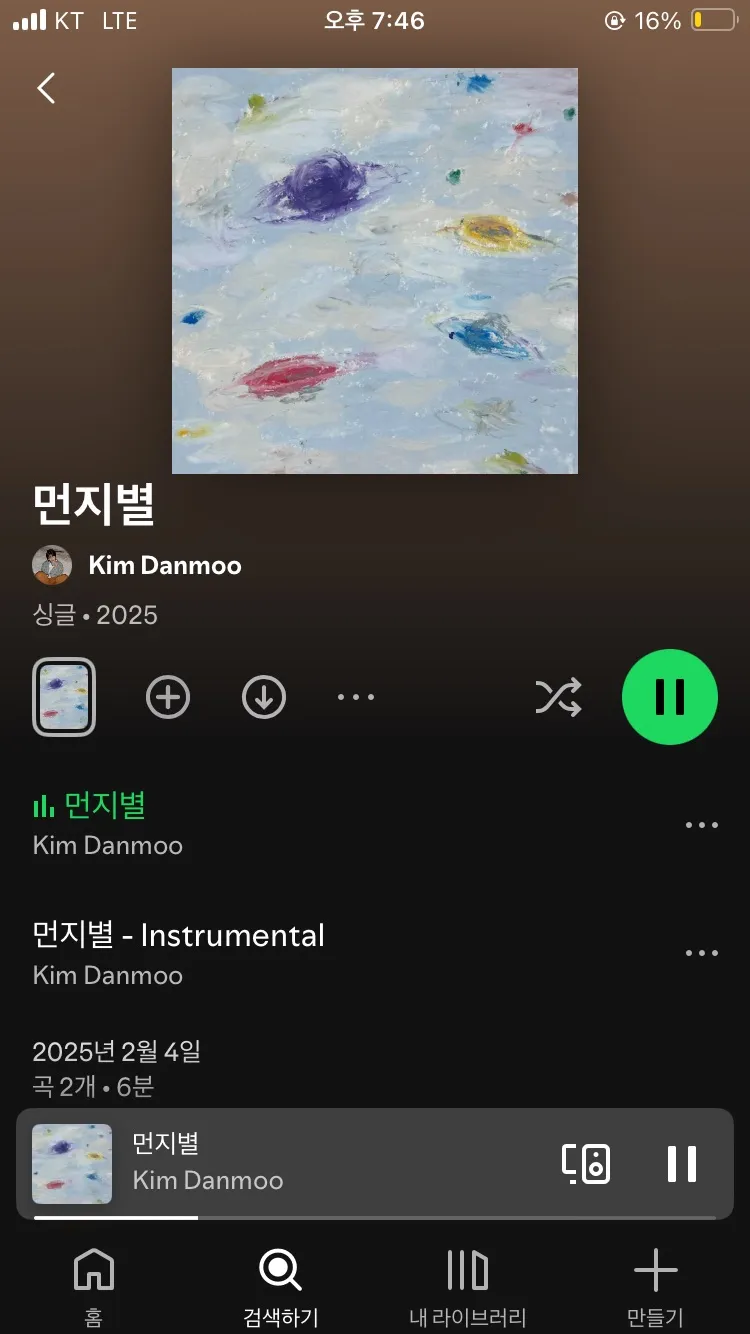Open download options for the album
The height and width of the screenshot is (1334, 750).
pyautogui.click(x=264, y=697)
